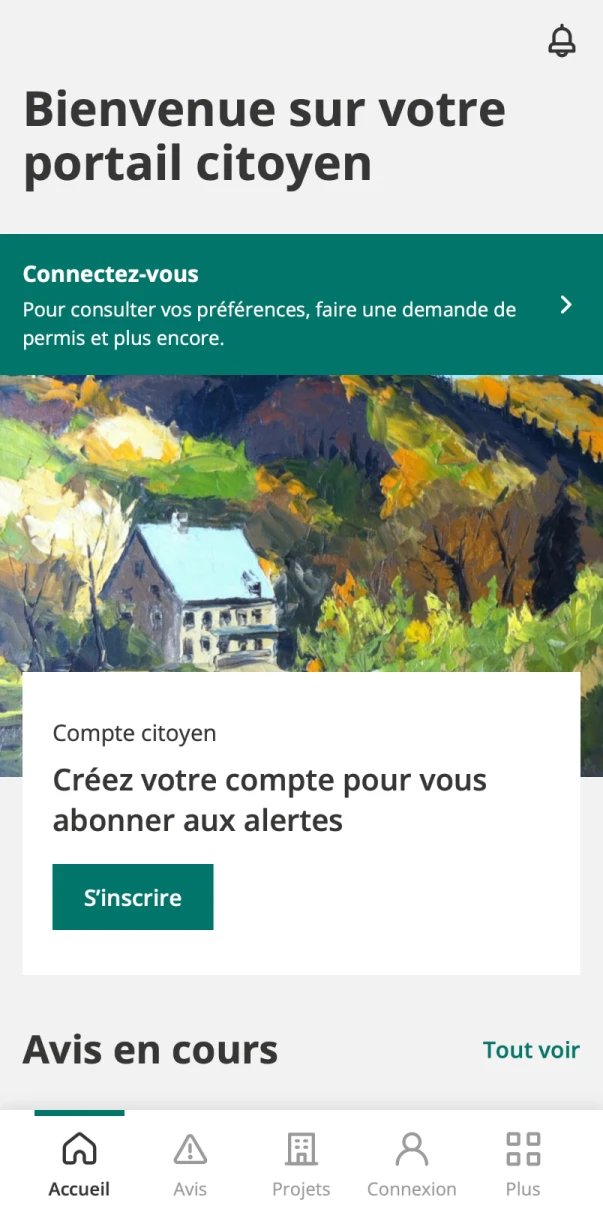Open Tout voir for current notices
Image resolution: width=603 pixels, height=1224 pixels.
531,1050
